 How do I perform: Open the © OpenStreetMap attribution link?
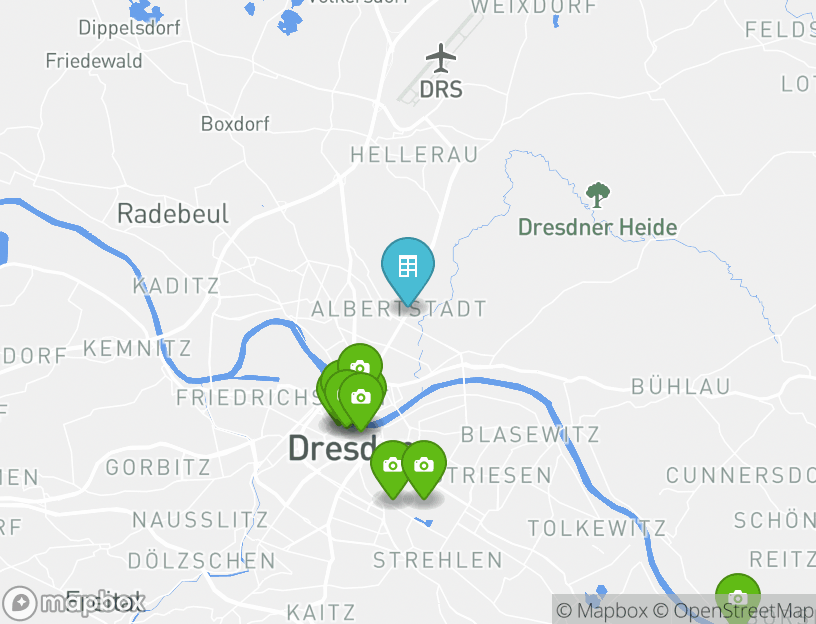pyautogui.click(x=734, y=610)
